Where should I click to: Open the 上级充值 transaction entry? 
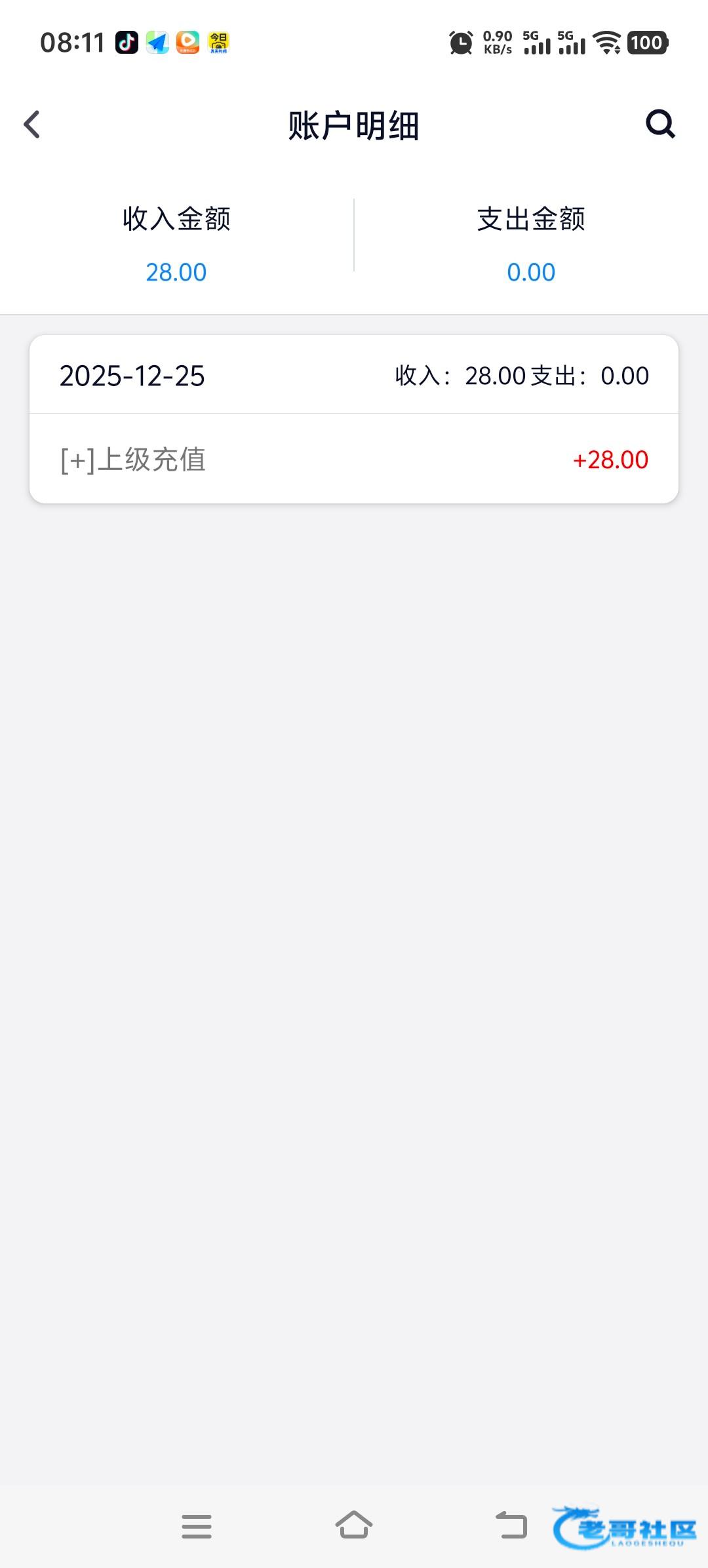[x=354, y=460]
